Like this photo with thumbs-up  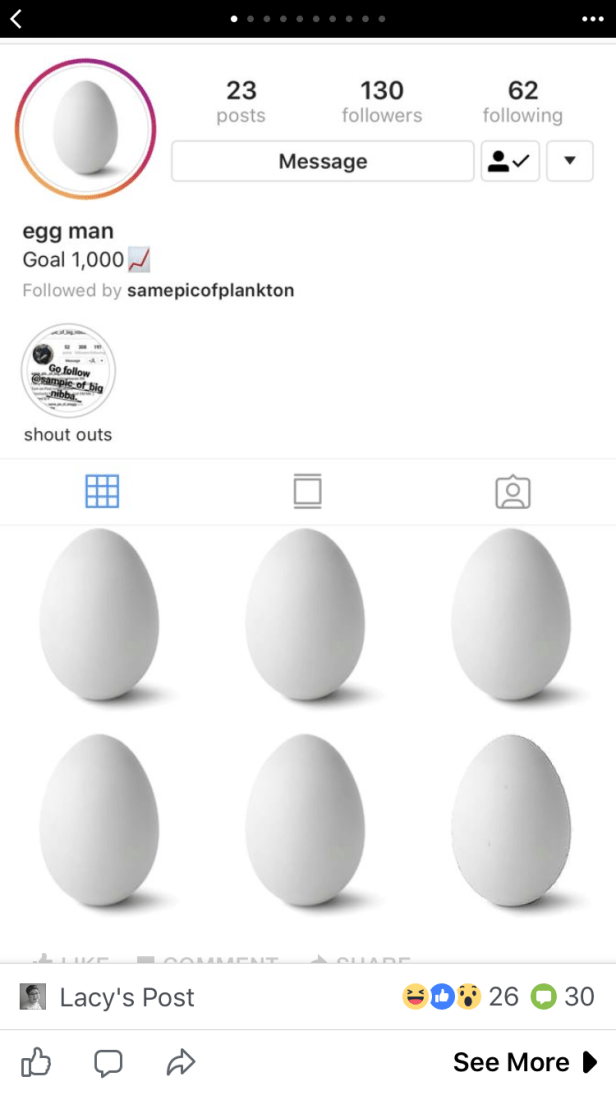[x=36, y=1062]
